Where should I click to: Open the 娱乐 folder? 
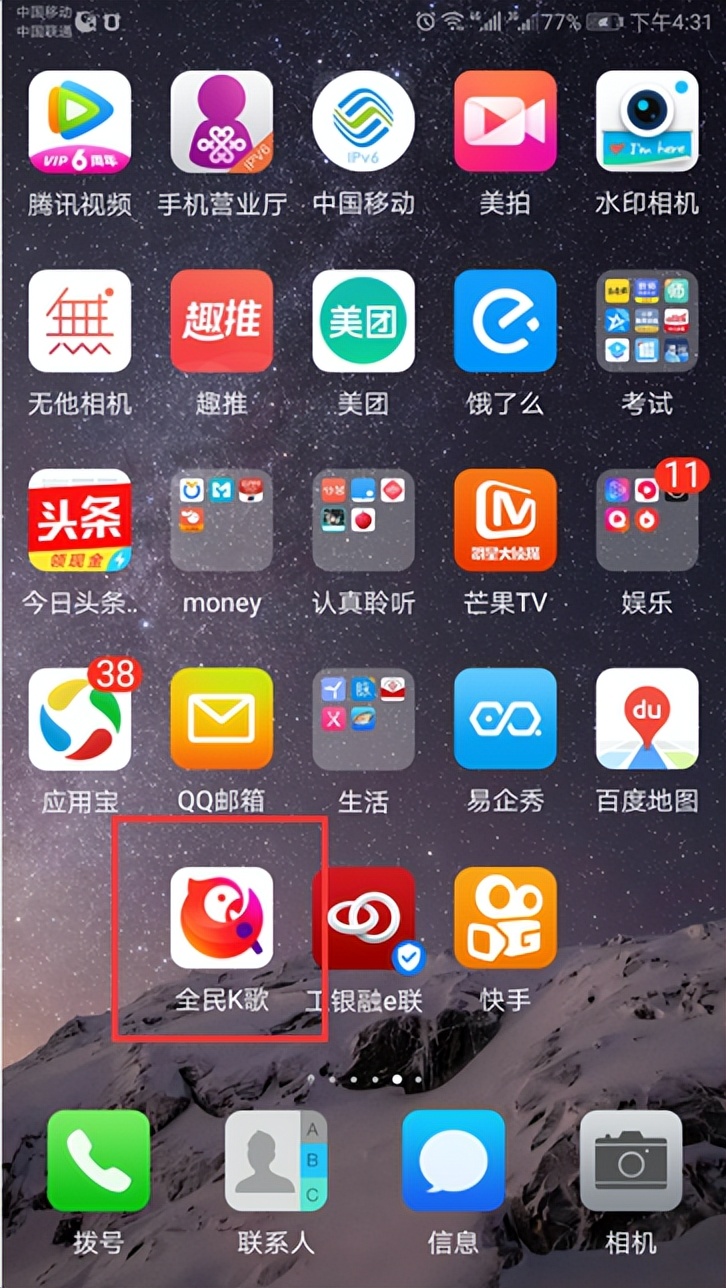pos(647,520)
